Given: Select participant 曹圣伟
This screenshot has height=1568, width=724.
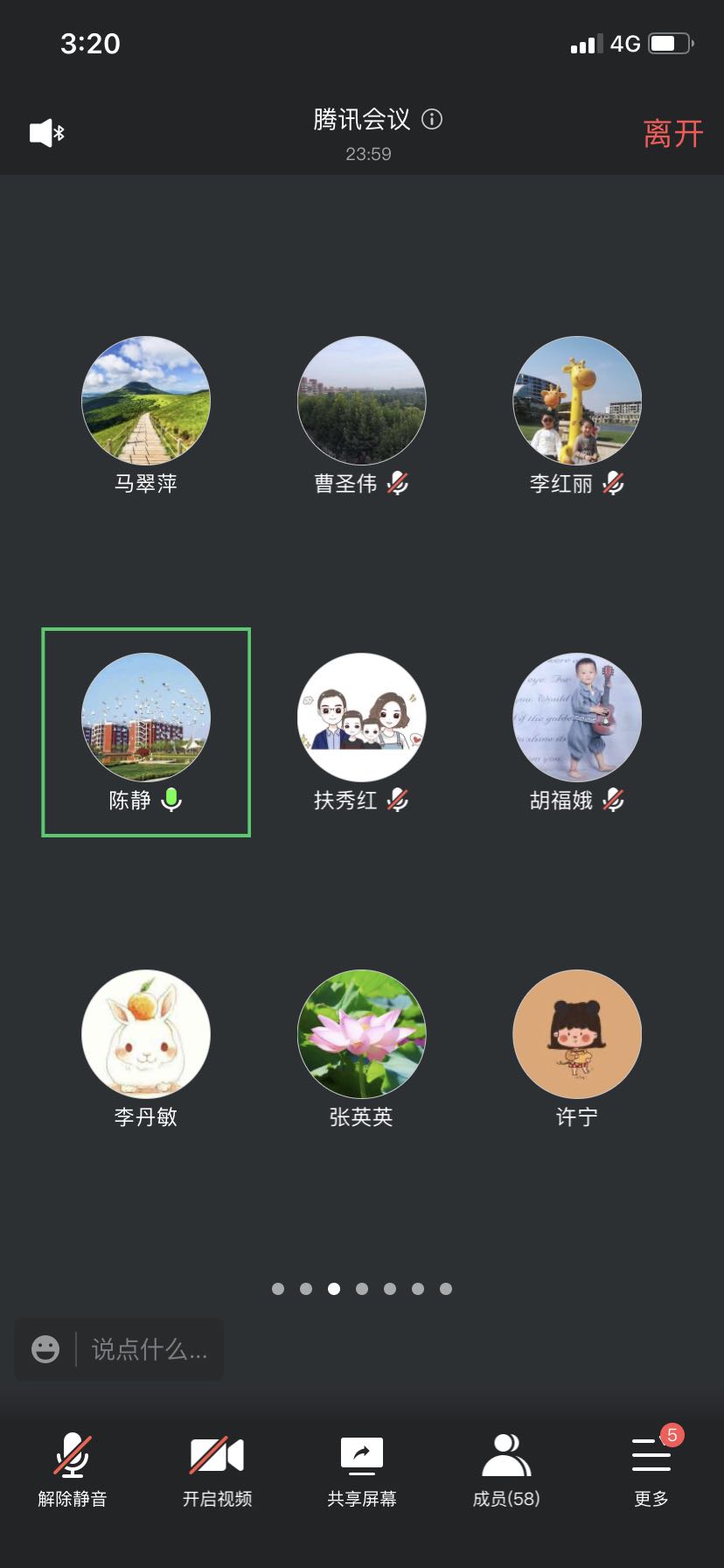Looking at the screenshot, I should [x=361, y=402].
